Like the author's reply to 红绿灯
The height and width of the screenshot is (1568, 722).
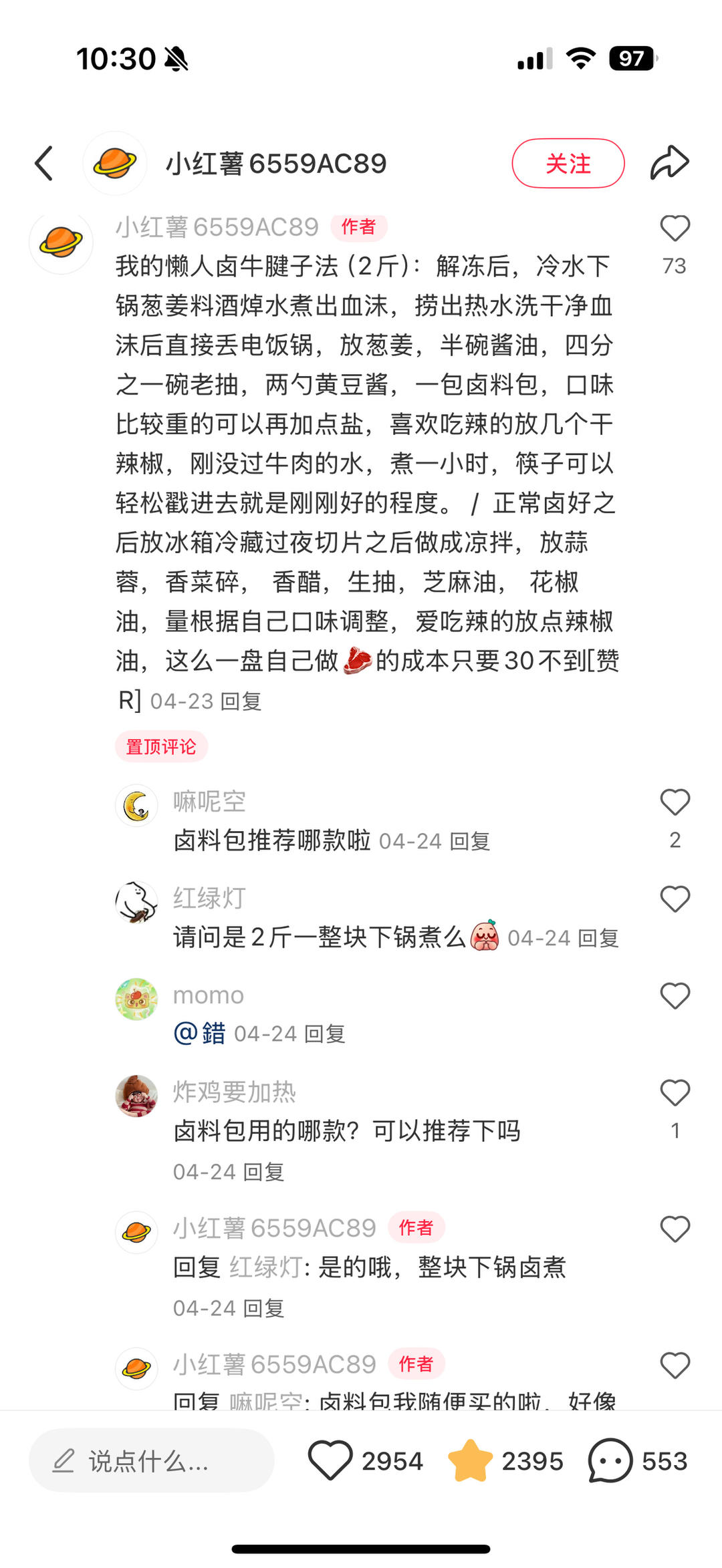pyautogui.click(x=675, y=1229)
